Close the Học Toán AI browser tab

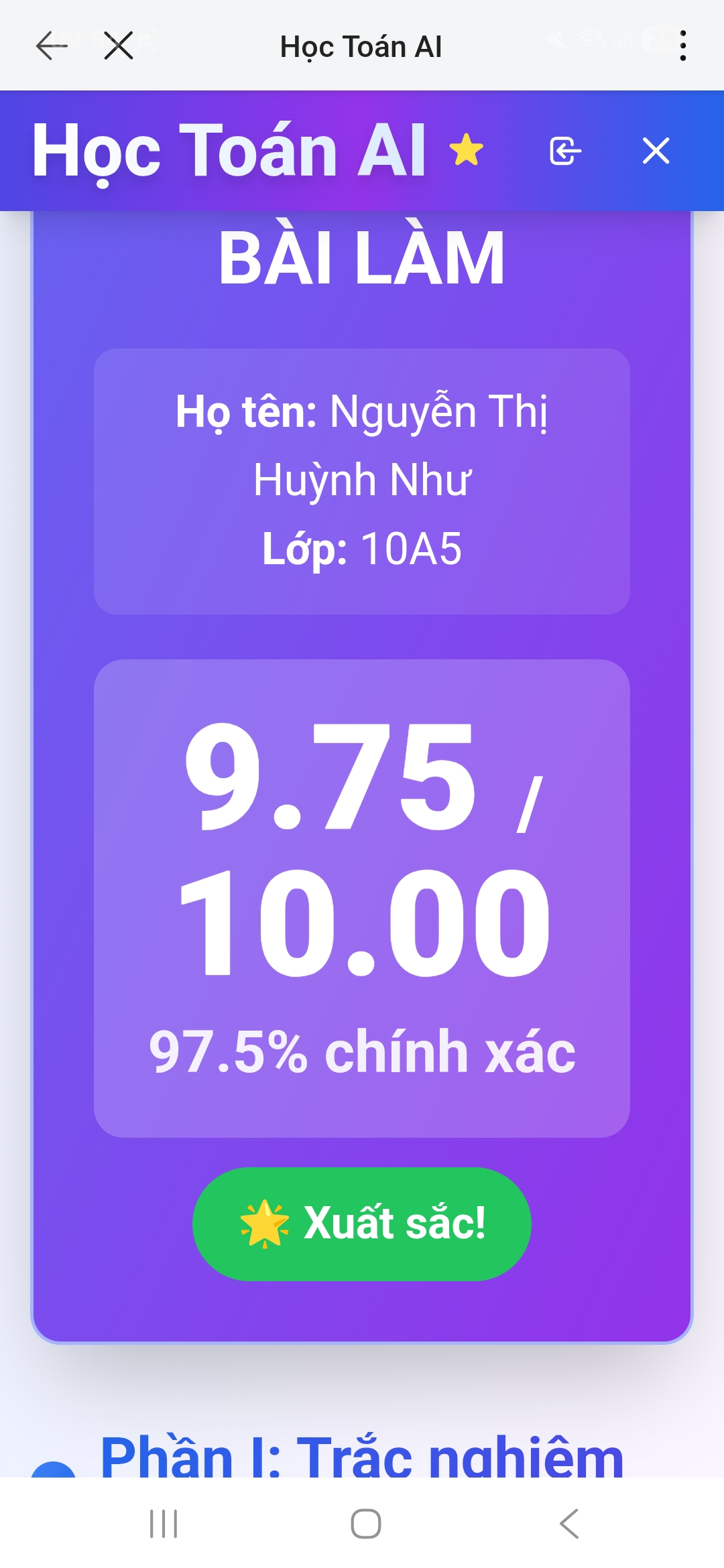tap(119, 46)
